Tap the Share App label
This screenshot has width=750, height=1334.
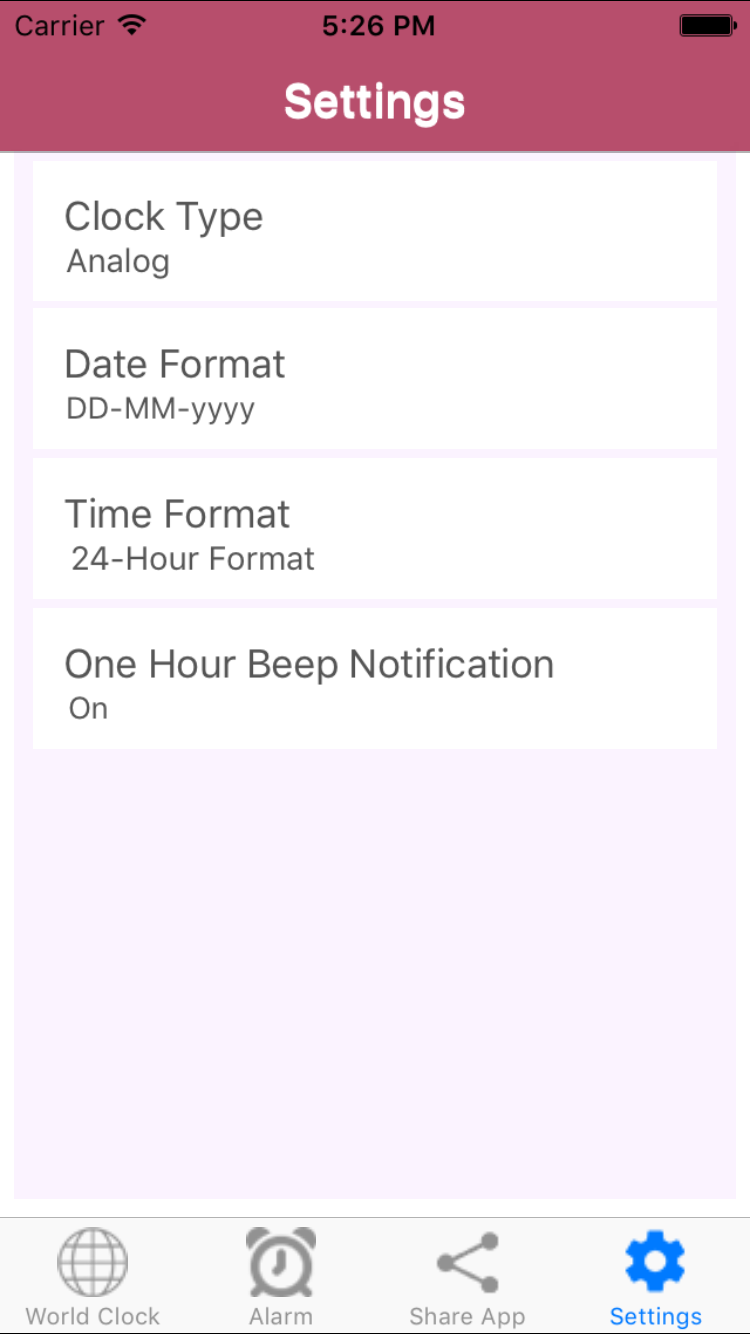click(467, 1316)
